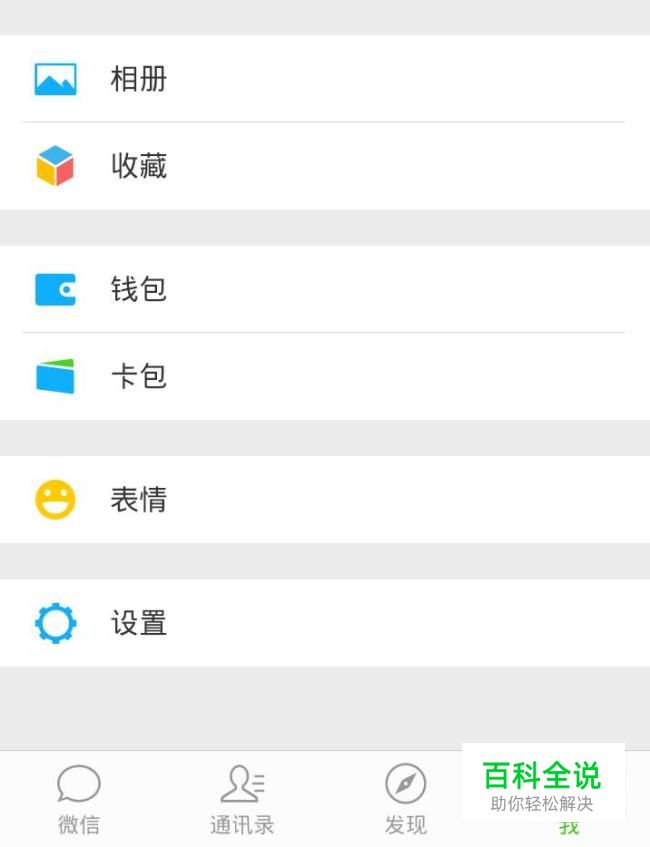Switch to the 发现 discover tab

point(405,799)
